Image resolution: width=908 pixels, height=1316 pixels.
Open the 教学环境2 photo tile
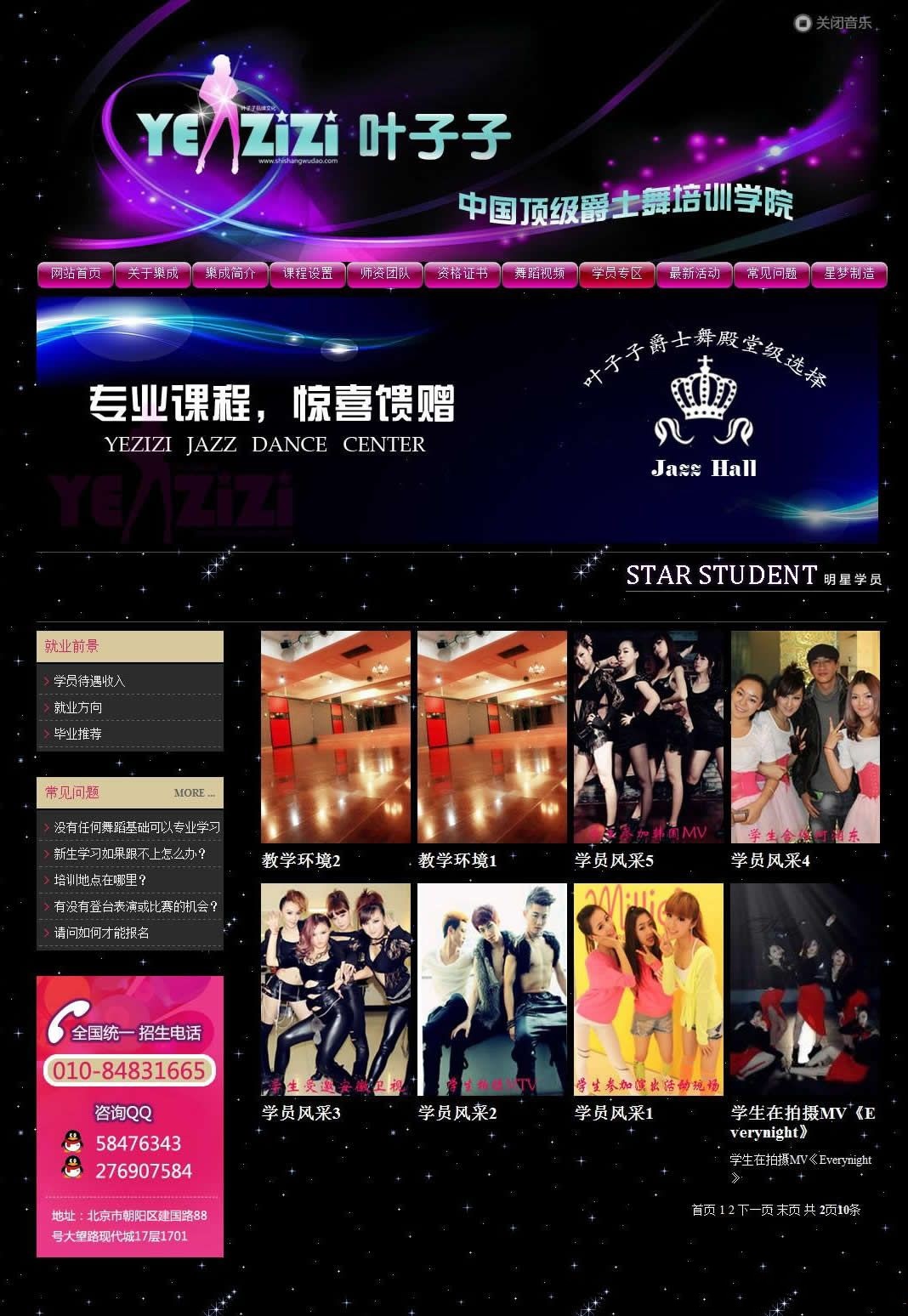coord(335,736)
